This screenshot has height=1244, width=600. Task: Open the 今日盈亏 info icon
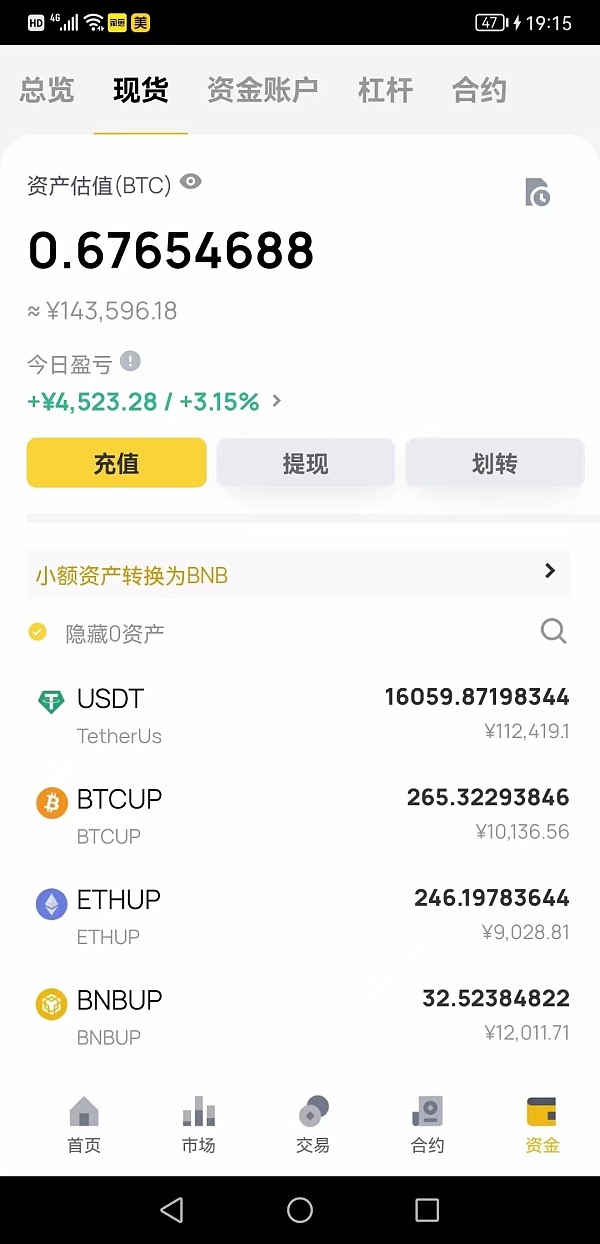(131, 362)
